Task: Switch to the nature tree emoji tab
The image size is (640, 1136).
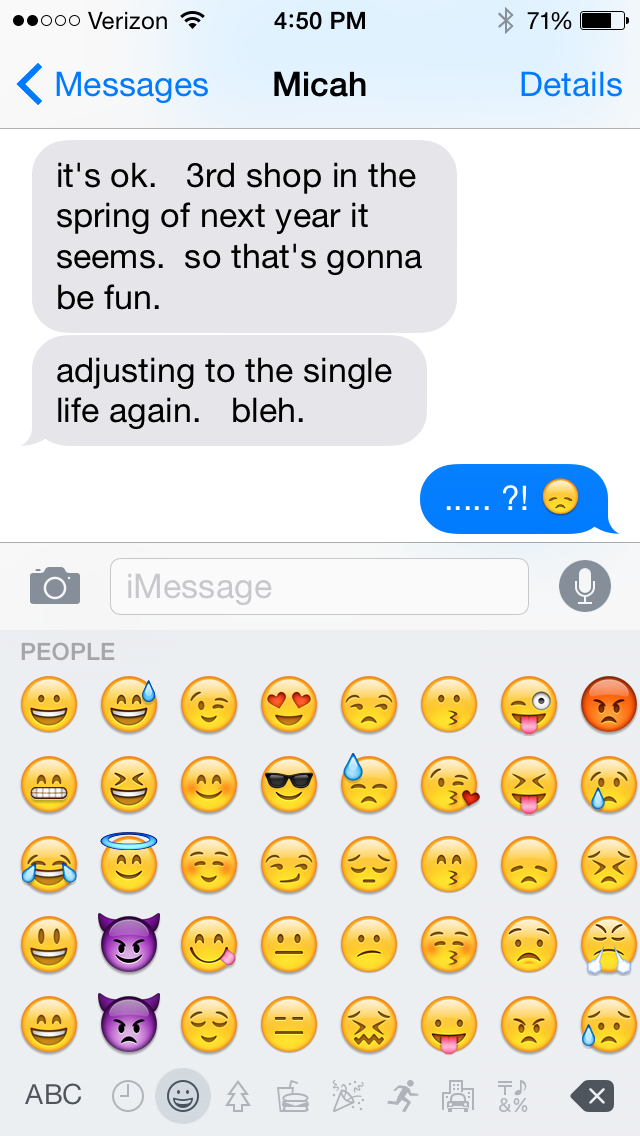Action: tap(238, 1097)
